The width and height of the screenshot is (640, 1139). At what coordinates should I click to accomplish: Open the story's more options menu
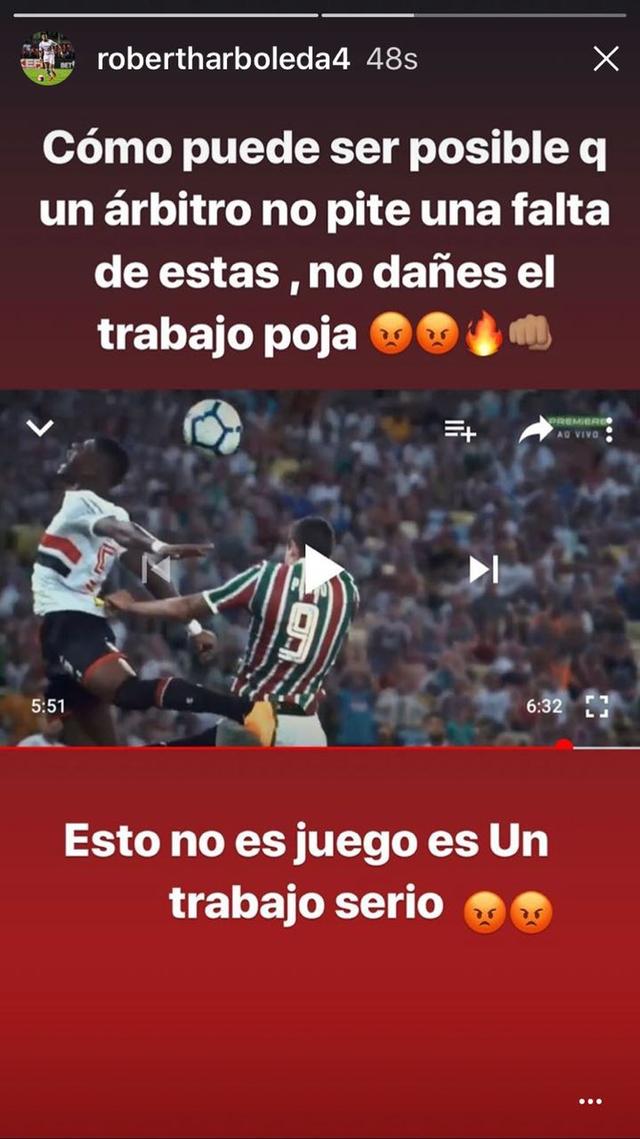click(590, 1101)
